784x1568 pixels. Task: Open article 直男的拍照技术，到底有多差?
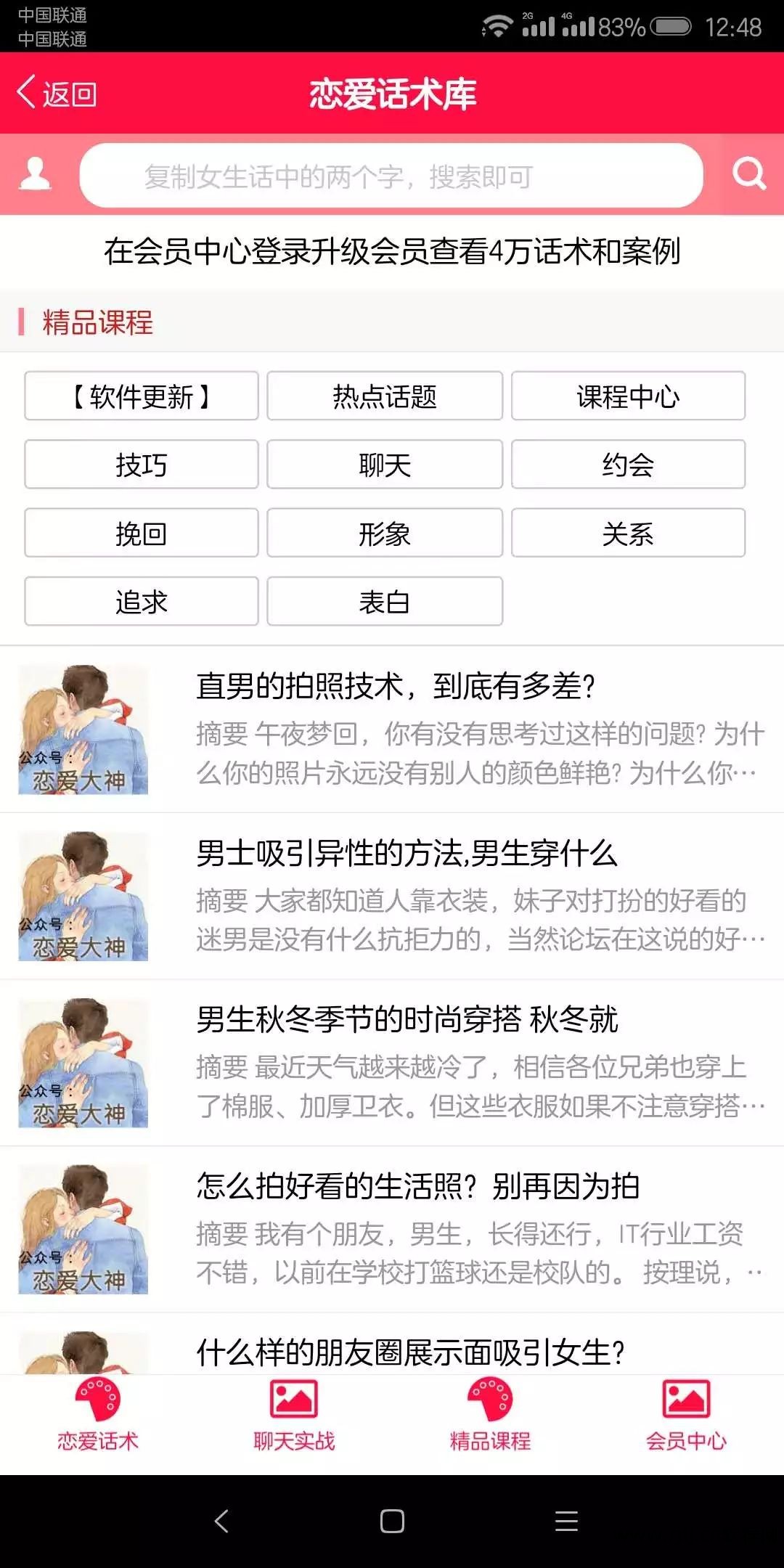[x=396, y=687]
